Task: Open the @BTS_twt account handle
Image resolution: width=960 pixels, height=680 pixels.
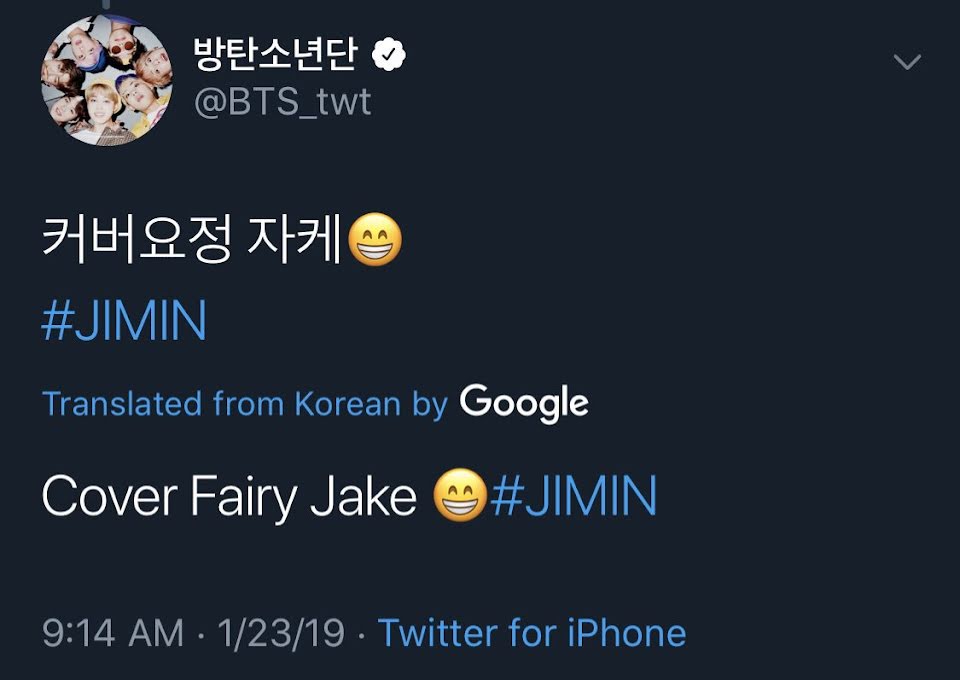Action: (282, 102)
